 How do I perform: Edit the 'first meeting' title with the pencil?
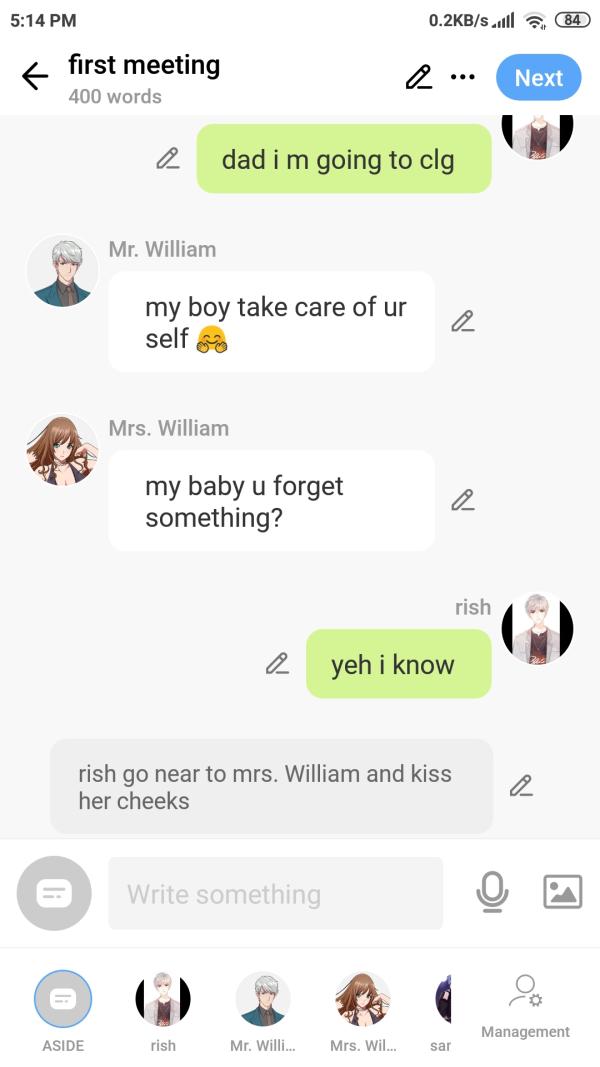click(418, 77)
